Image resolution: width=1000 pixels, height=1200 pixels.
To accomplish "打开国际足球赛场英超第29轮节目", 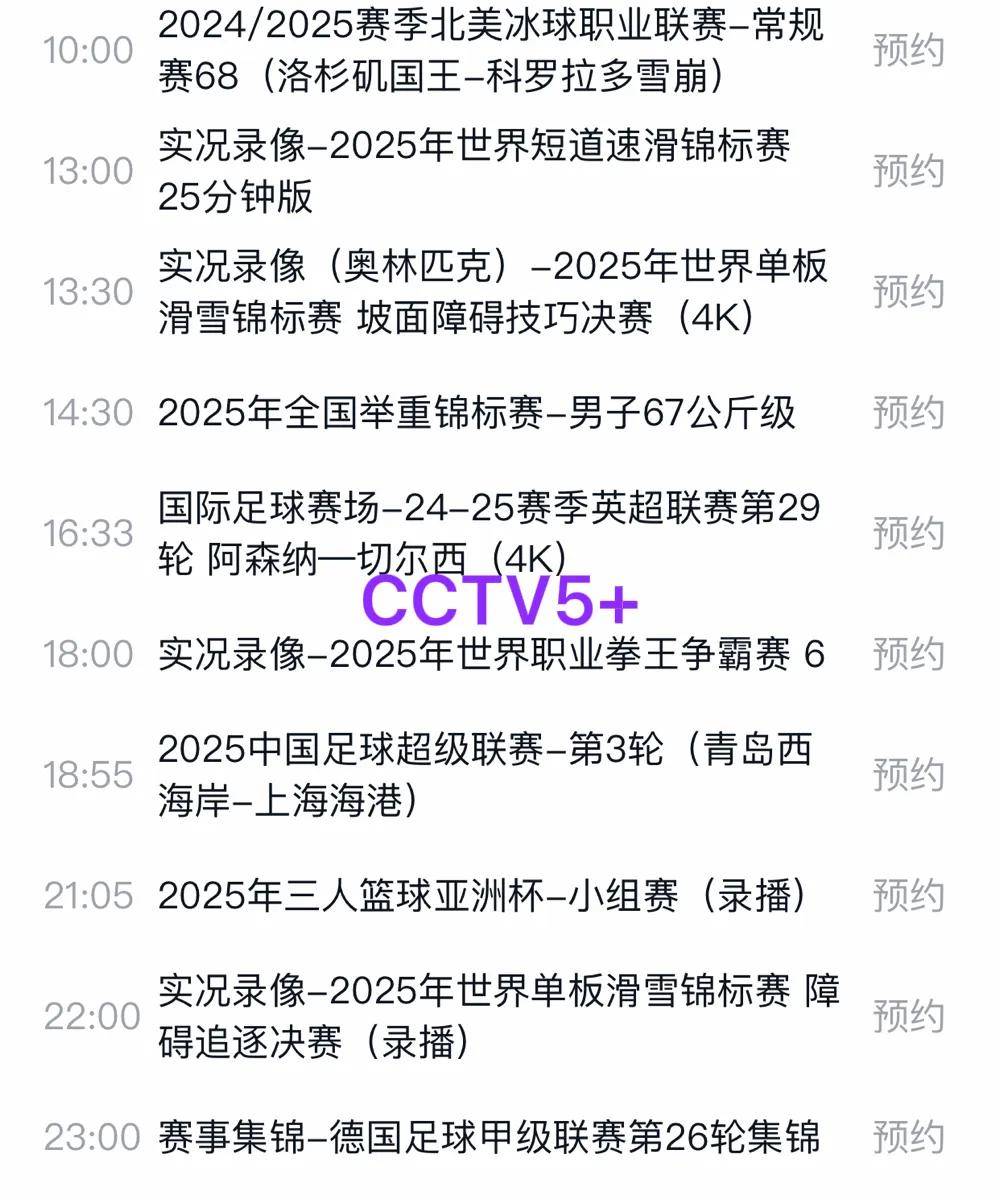I will coord(490,531).
